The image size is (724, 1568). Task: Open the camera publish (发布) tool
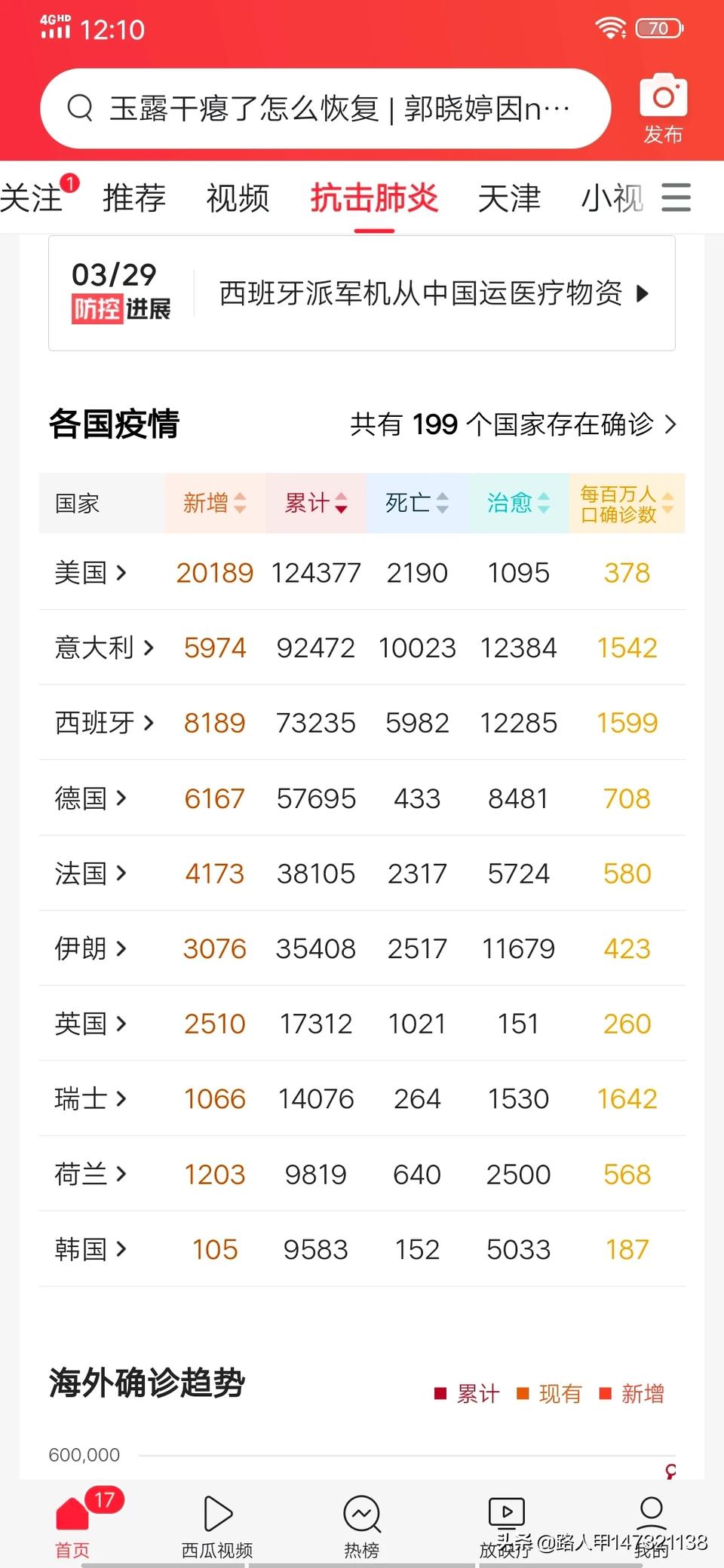pos(662,106)
